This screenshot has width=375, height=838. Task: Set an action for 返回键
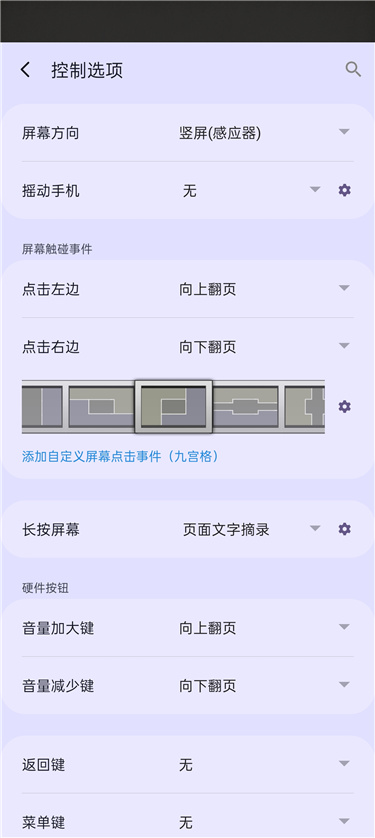(264, 765)
